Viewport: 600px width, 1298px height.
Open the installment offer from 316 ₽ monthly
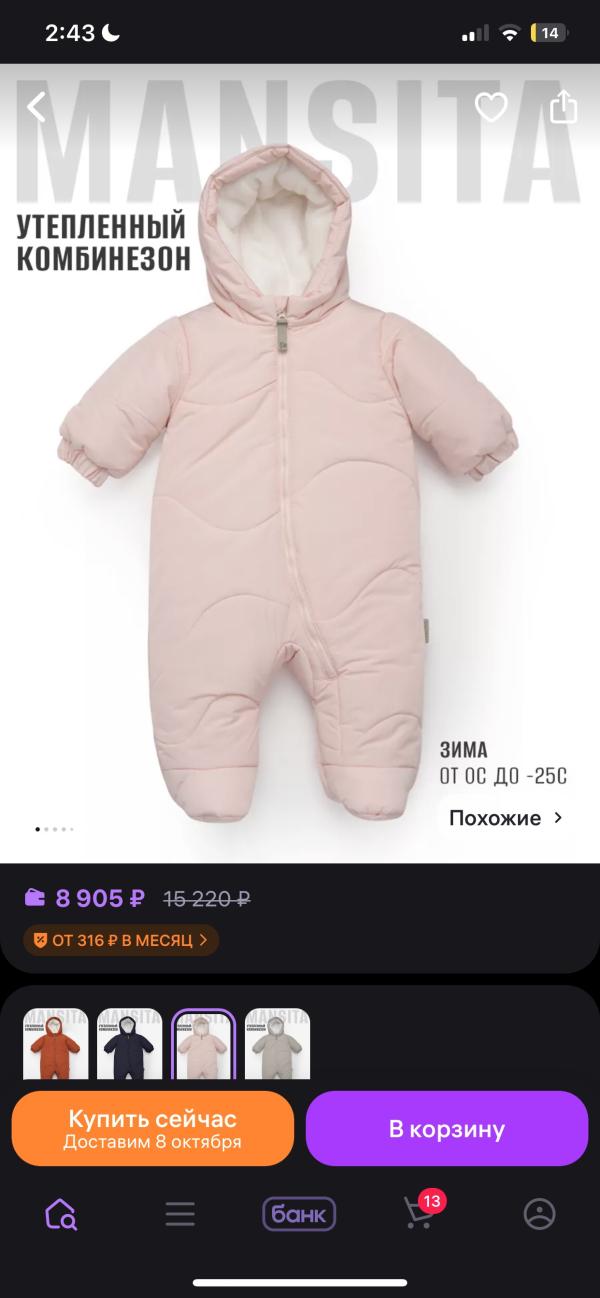[x=121, y=940]
